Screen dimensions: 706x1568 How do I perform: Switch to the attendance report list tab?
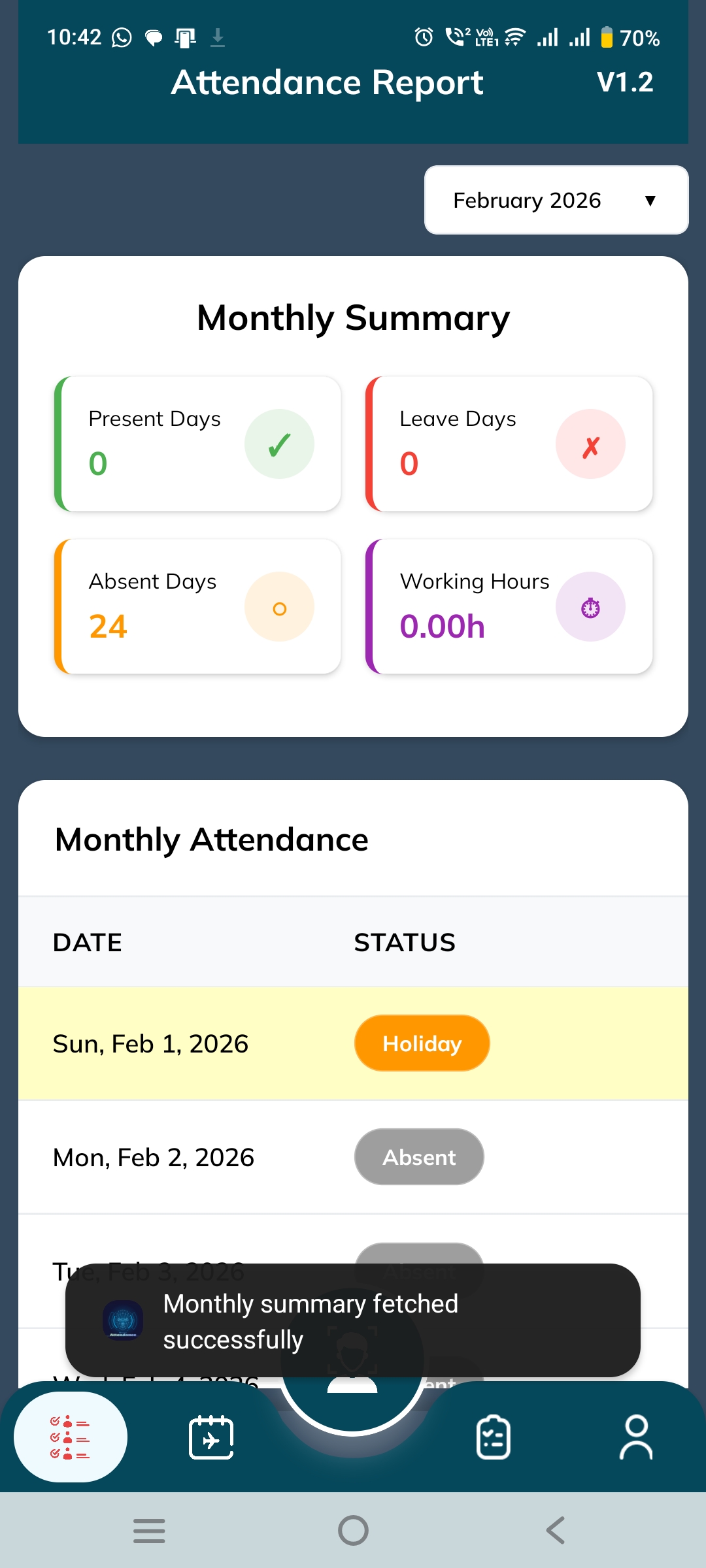tap(71, 1437)
